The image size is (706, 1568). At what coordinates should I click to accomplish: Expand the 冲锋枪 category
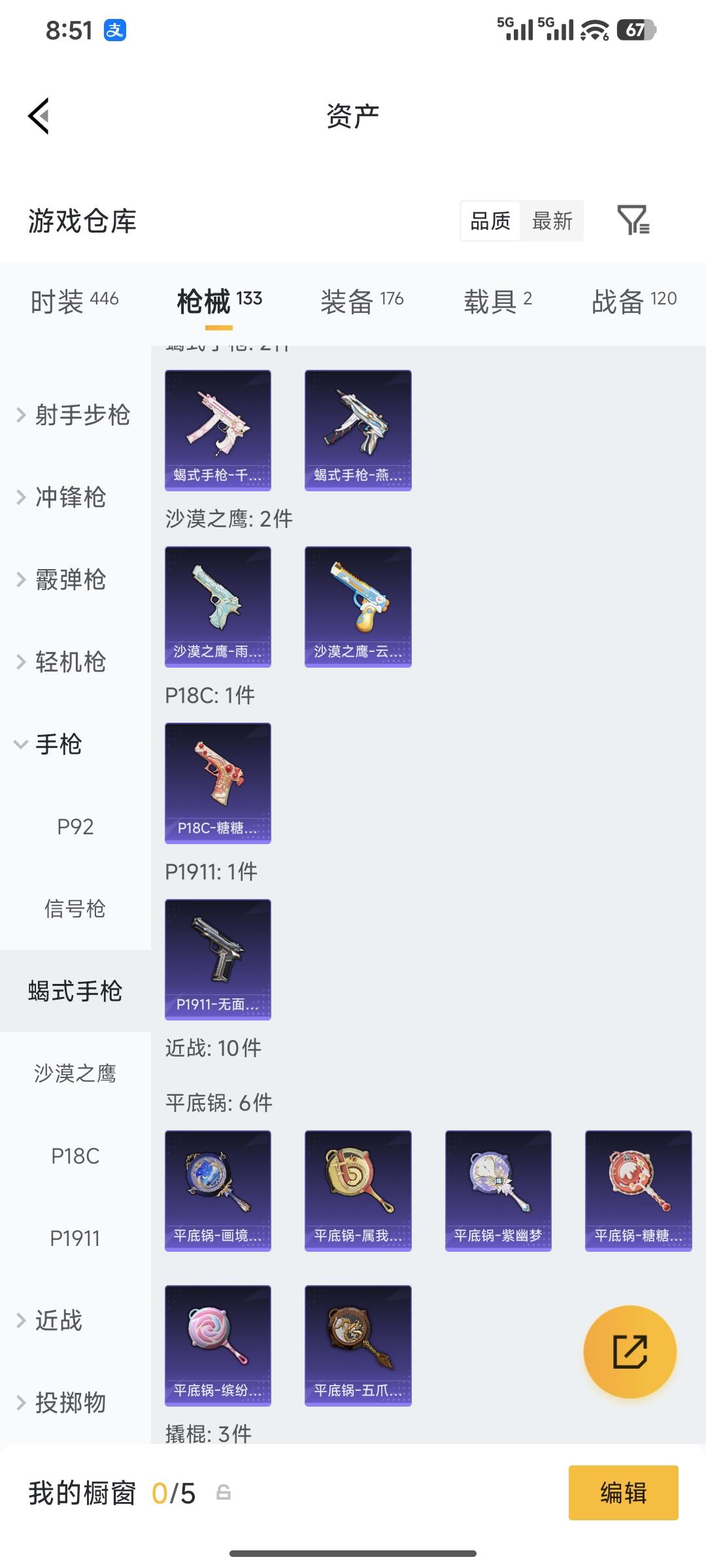(68, 497)
